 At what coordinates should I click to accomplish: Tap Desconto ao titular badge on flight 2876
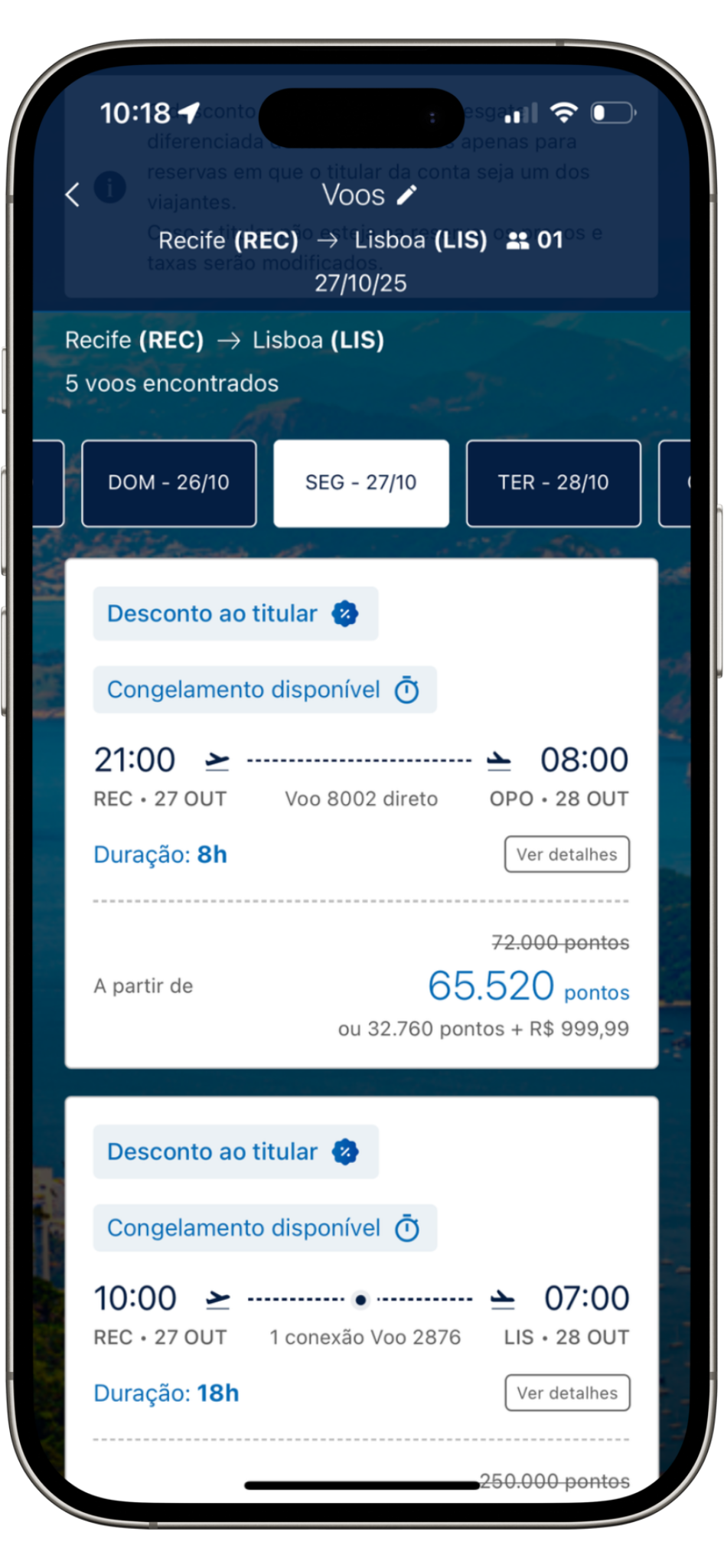(235, 1152)
